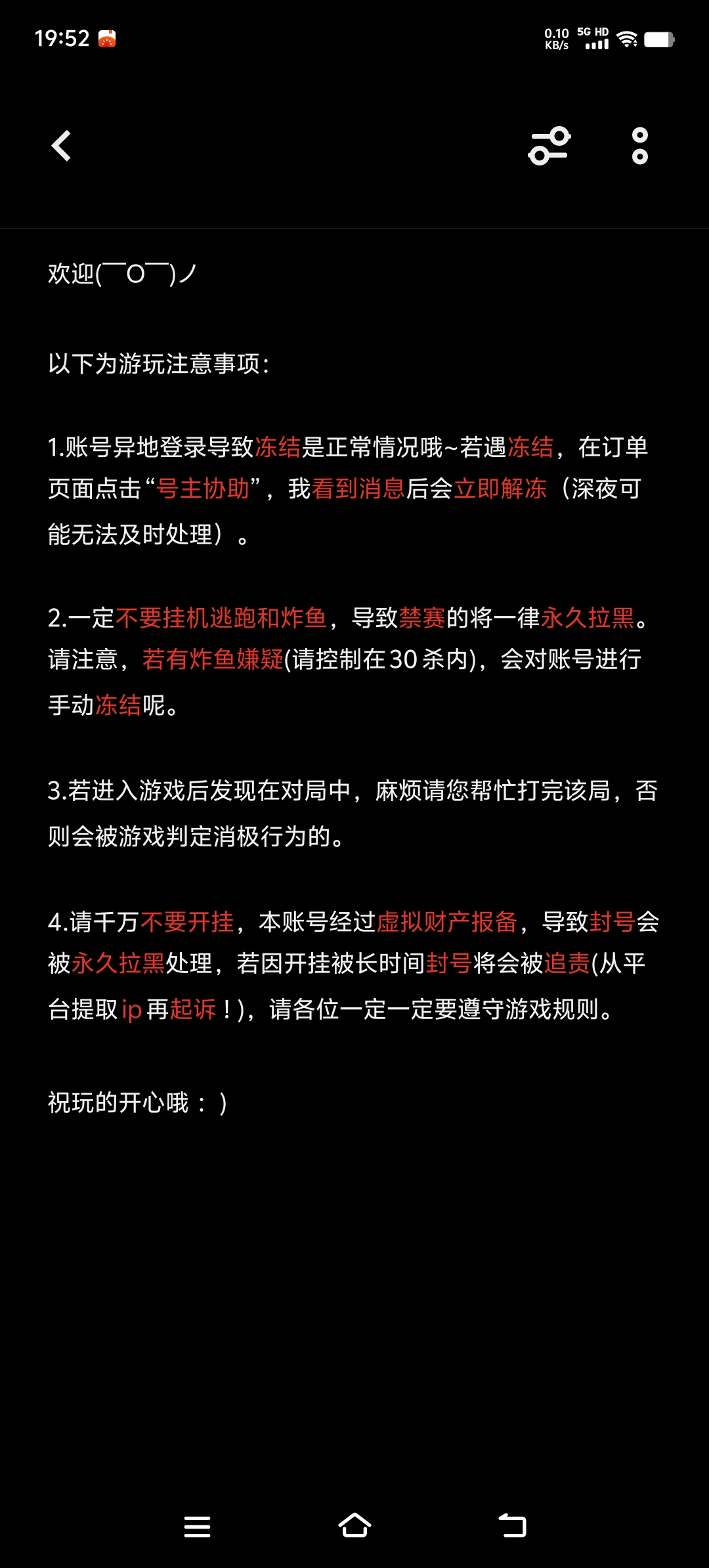Screen dimensions: 709x1568
Task: Open recent apps from the navigation bar
Action: tap(197, 1527)
